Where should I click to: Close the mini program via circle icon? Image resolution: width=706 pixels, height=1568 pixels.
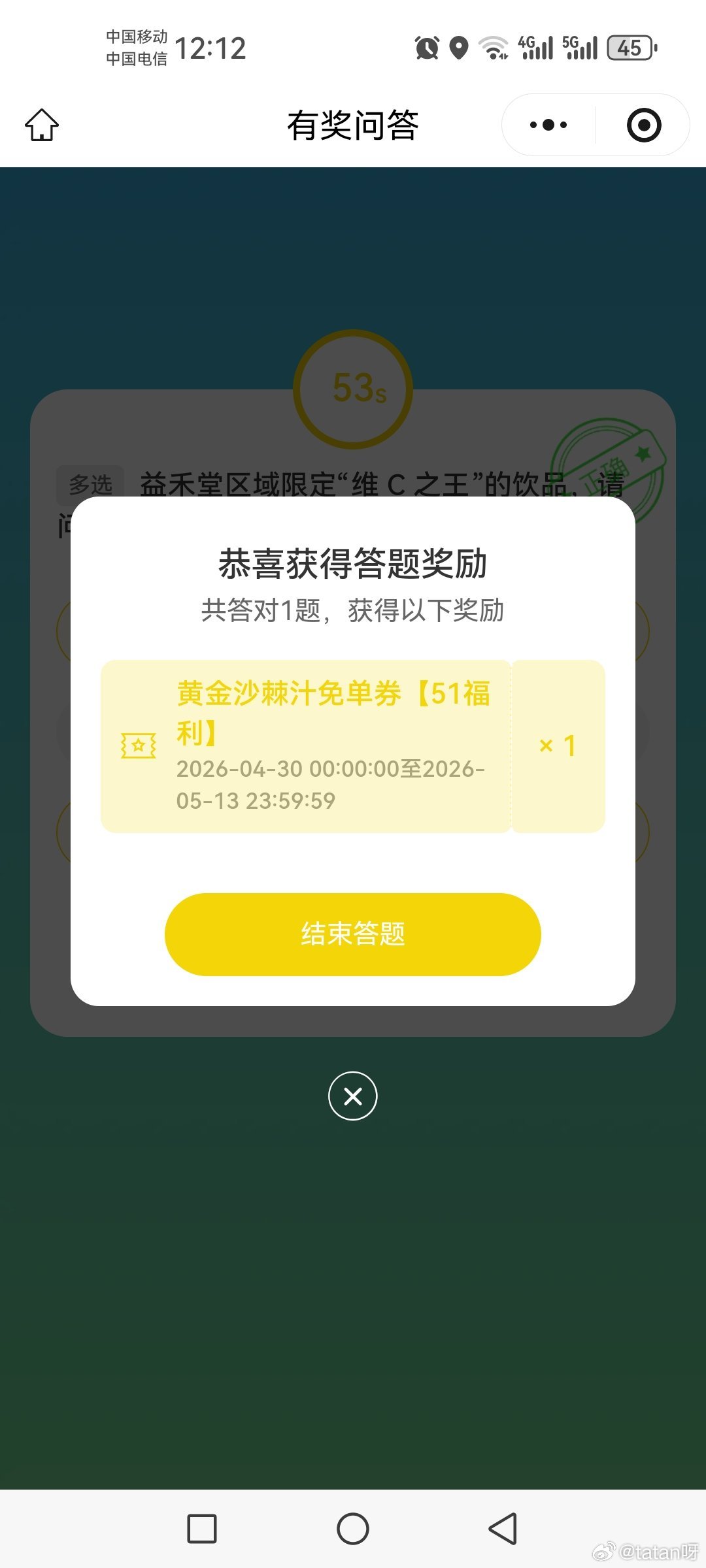[644, 125]
